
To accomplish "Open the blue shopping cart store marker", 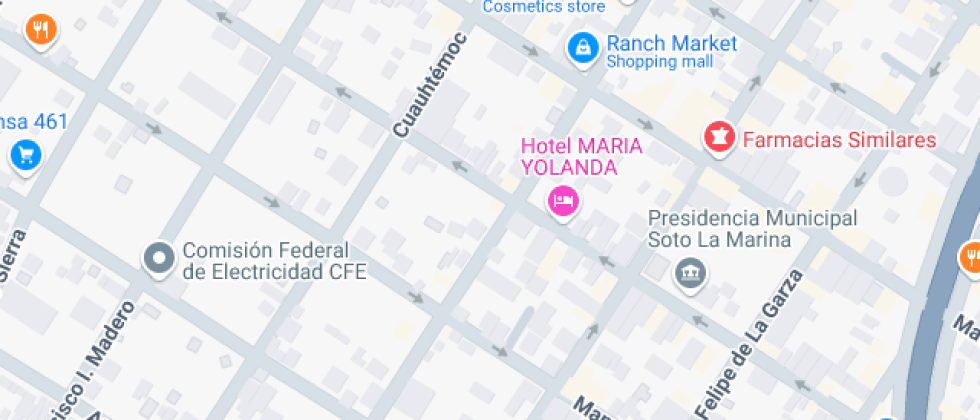I will (x=26, y=155).
